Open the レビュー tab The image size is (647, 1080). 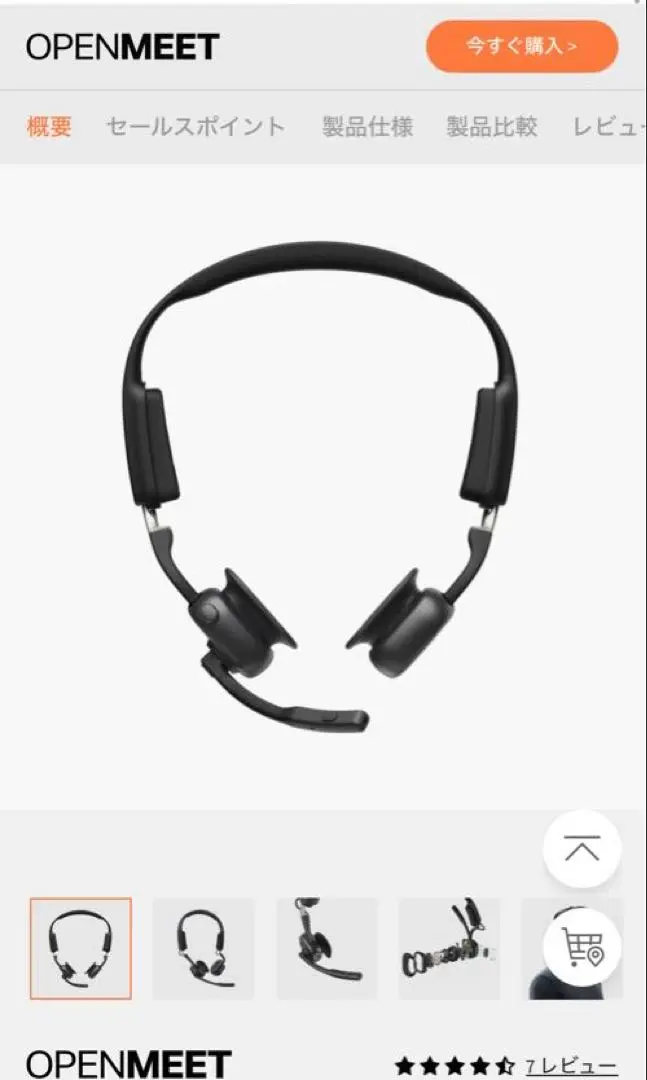tap(608, 127)
